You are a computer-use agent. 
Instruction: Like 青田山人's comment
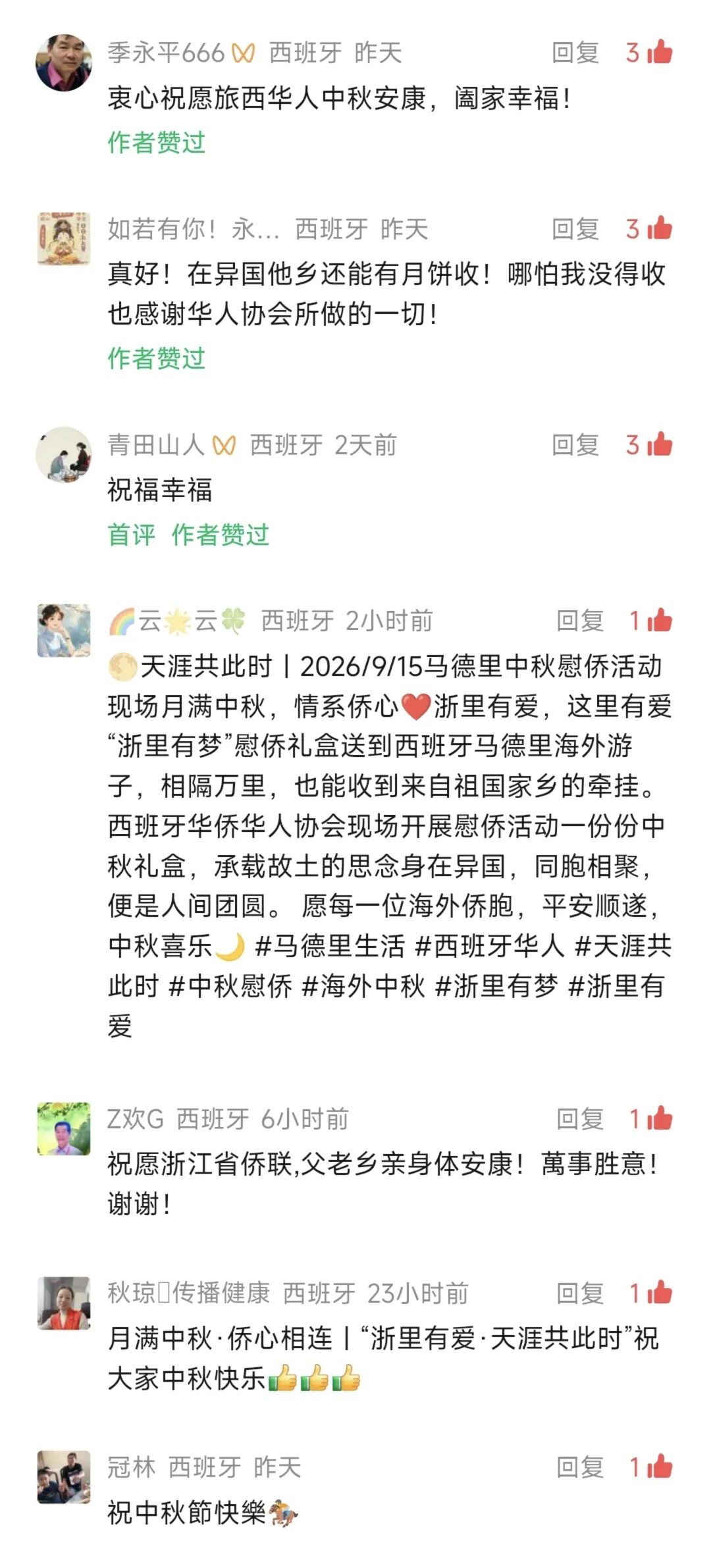[649, 445]
